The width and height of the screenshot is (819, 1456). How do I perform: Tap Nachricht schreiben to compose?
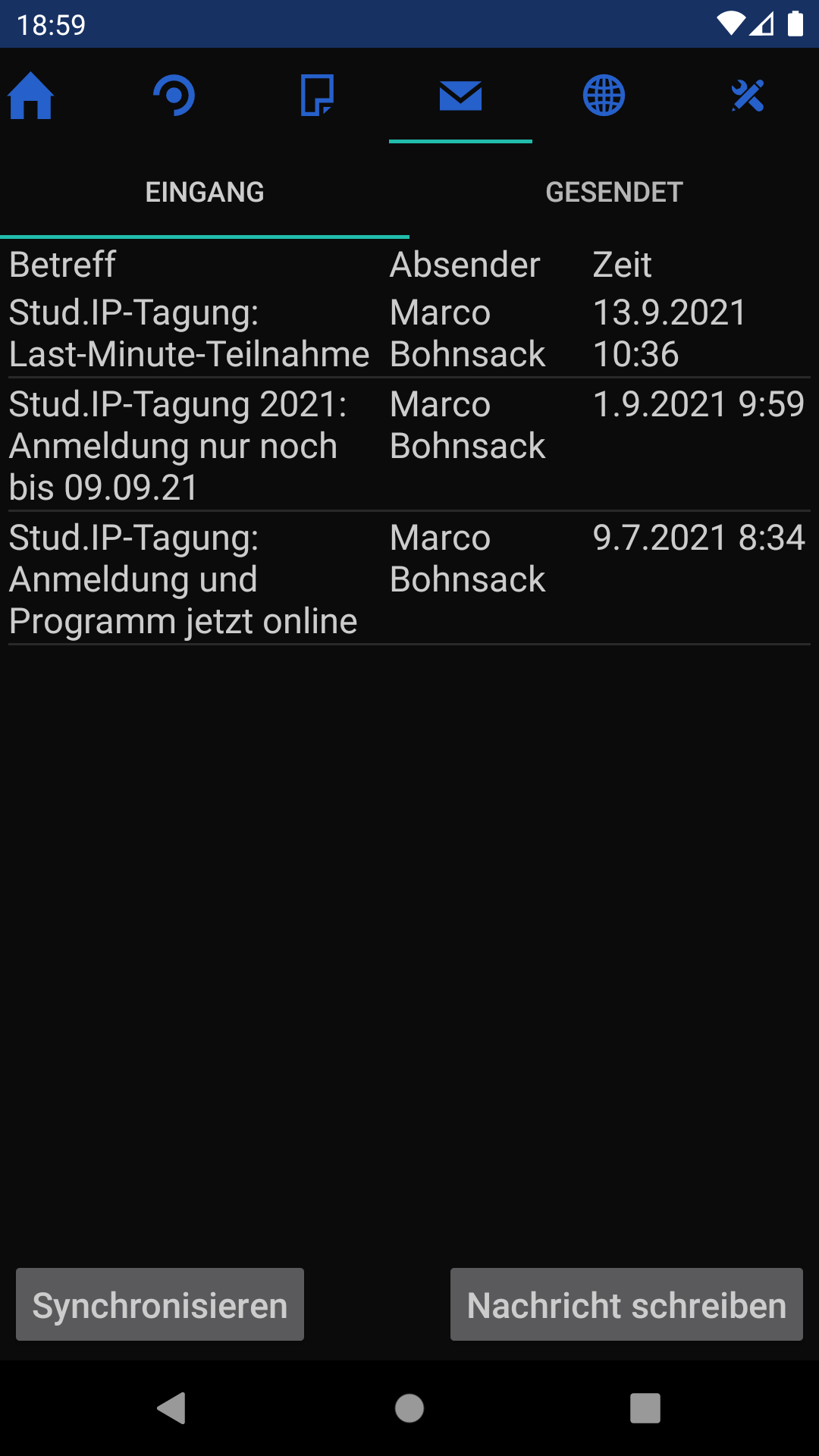click(626, 1305)
